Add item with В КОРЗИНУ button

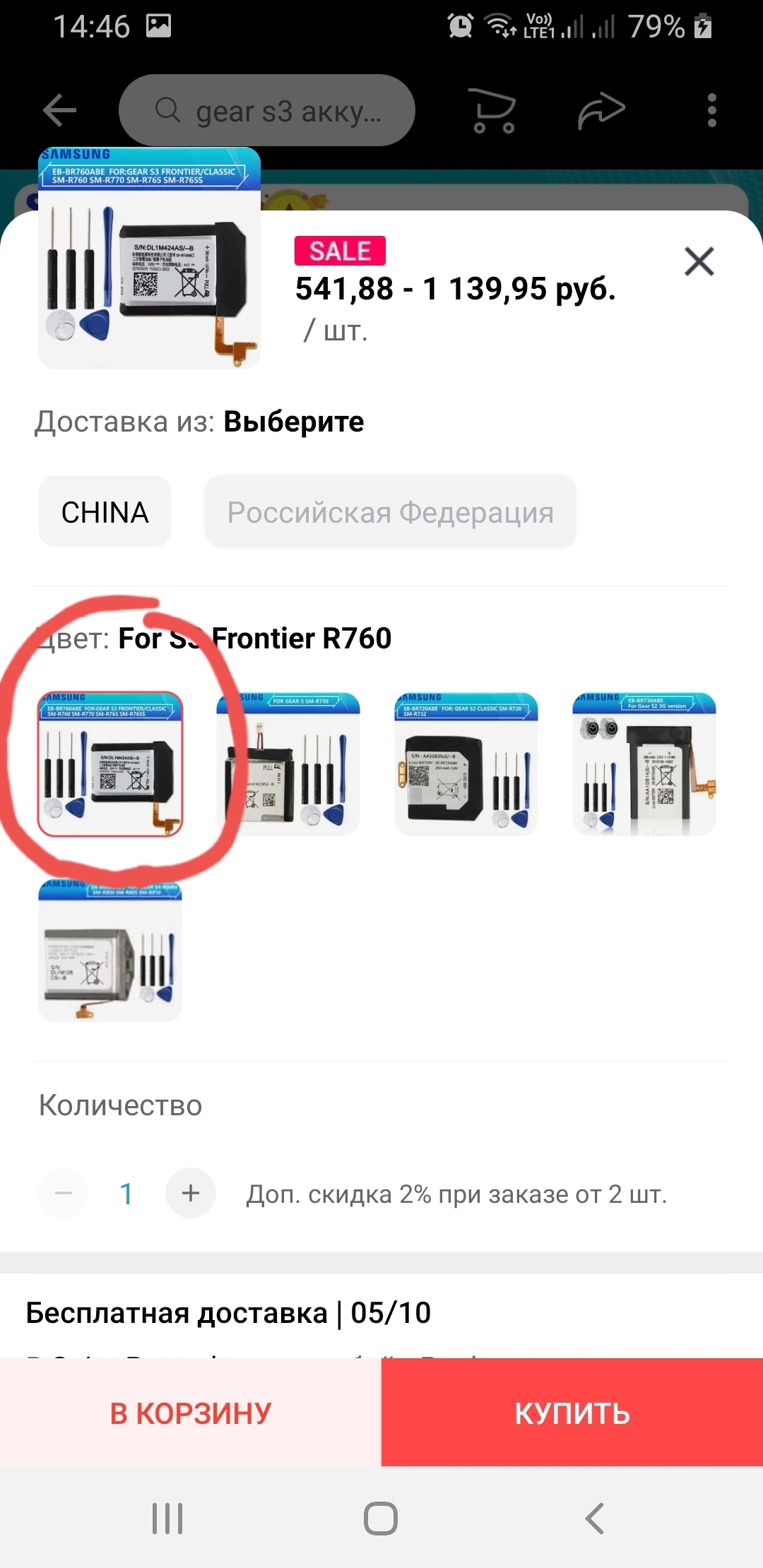(x=191, y=1413)
